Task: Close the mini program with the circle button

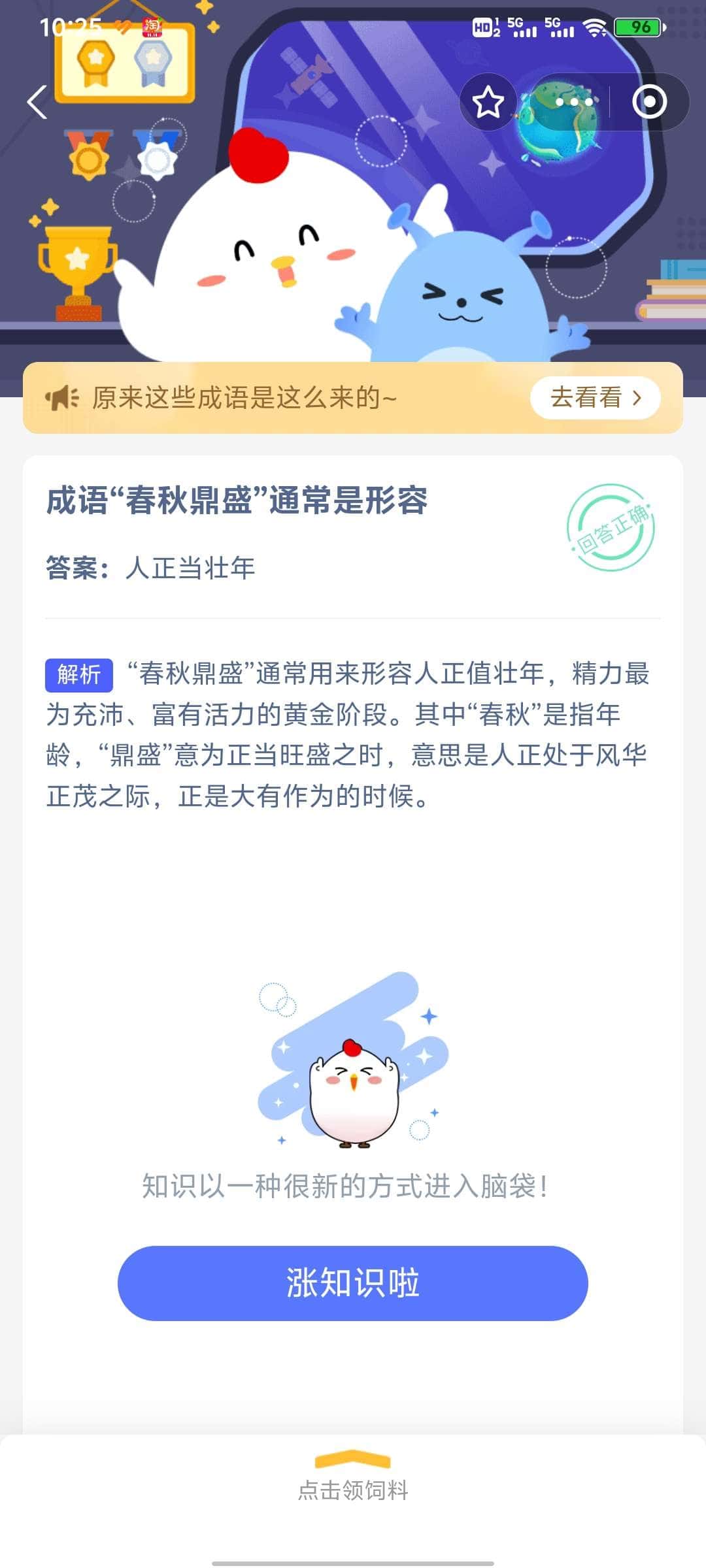Action: pos(649,103)
